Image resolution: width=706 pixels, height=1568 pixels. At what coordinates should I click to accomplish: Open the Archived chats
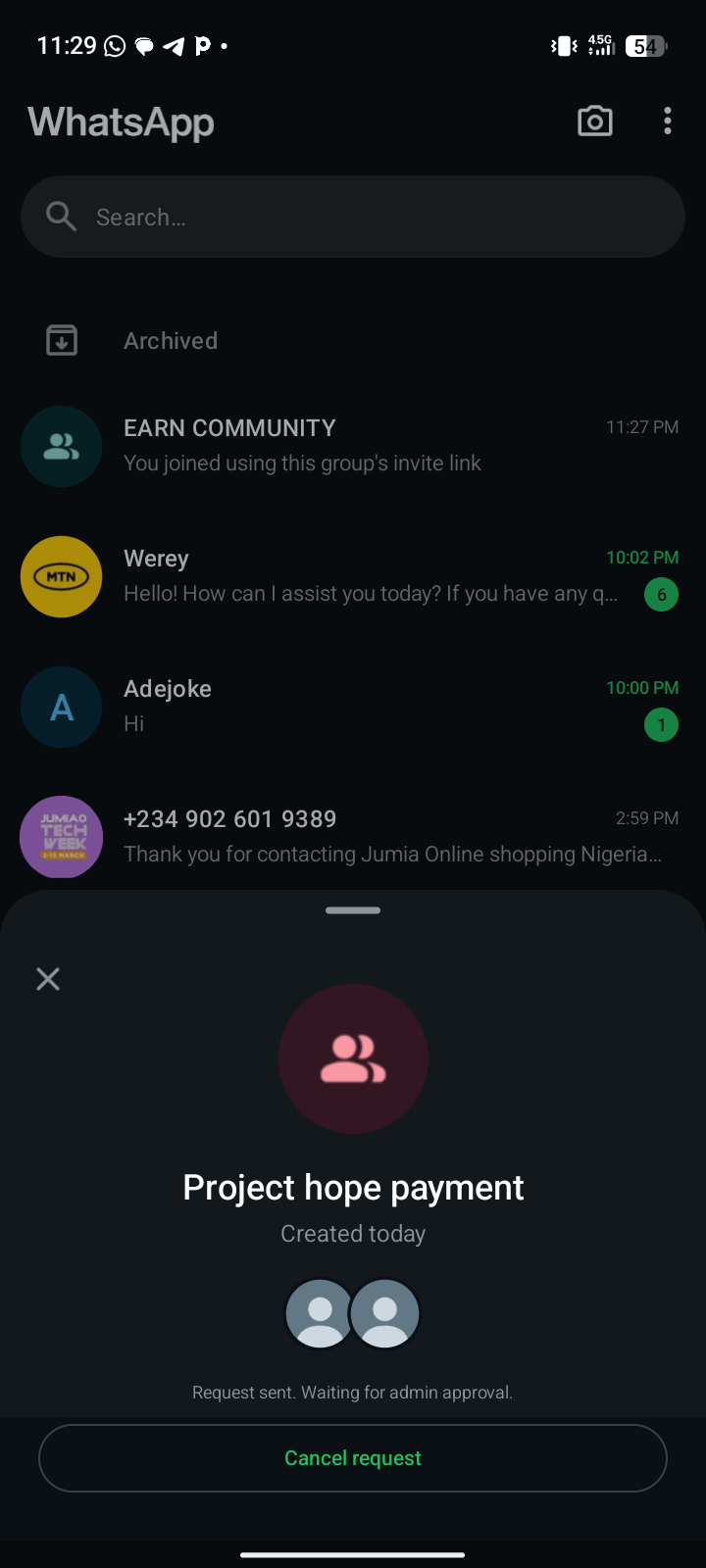(171, 341)
